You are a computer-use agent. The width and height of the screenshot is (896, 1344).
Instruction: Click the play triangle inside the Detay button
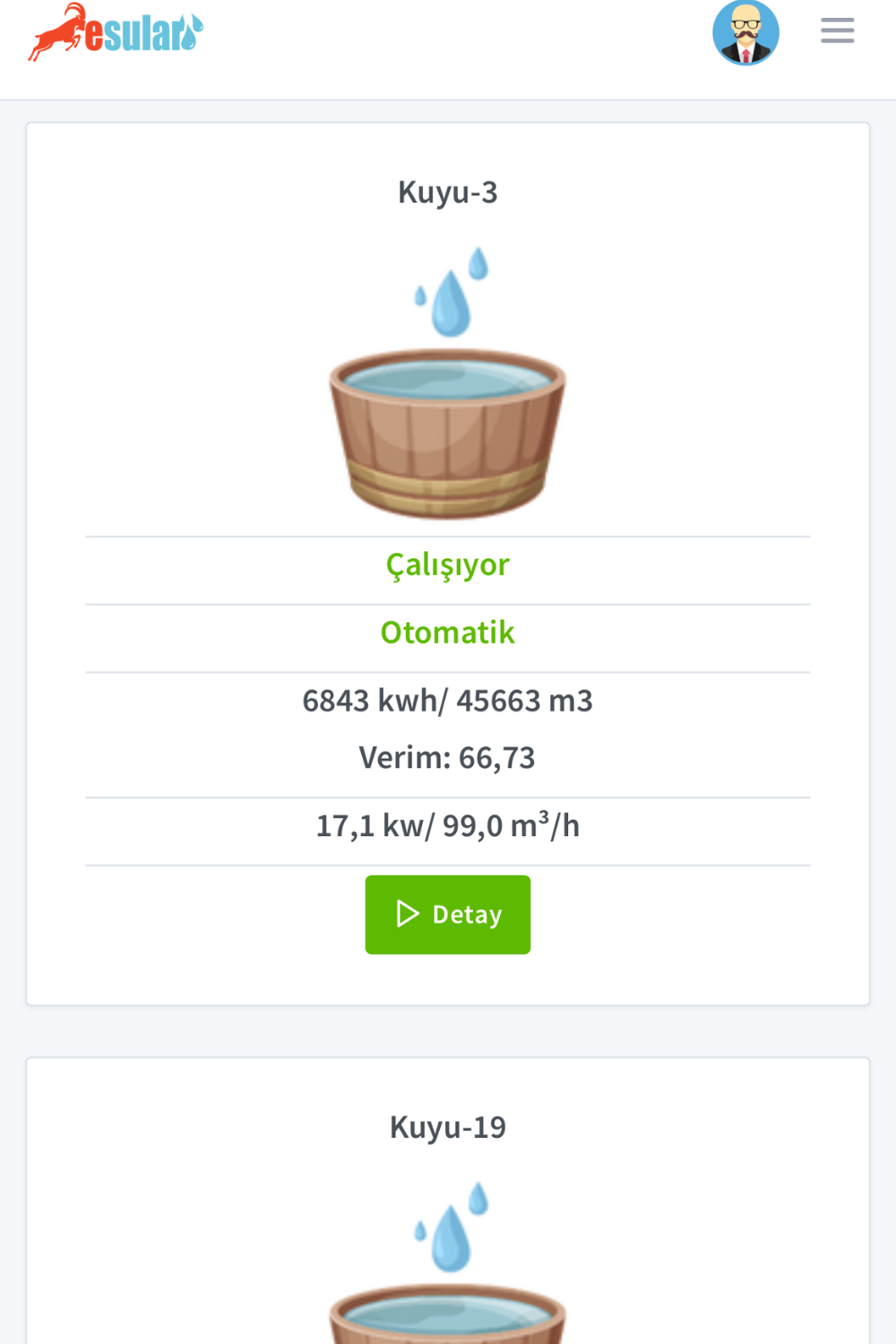pos(408,913)
